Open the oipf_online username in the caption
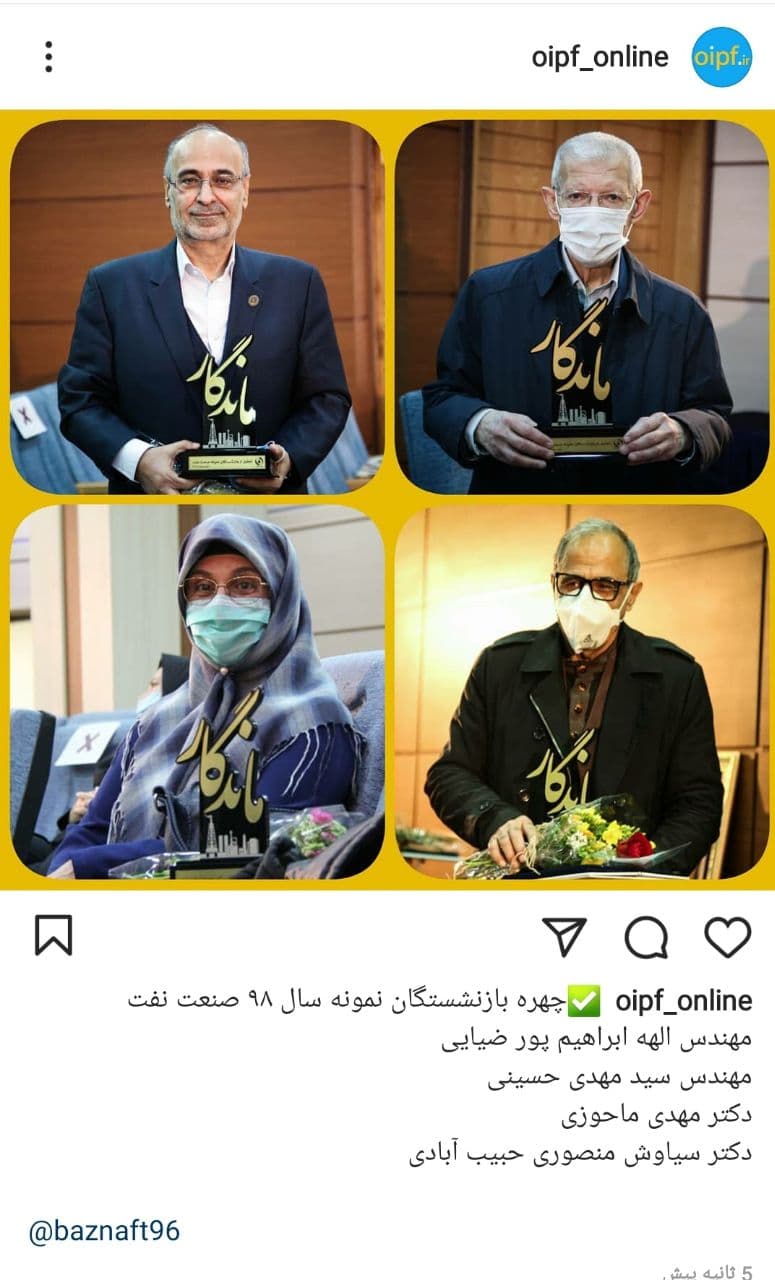Screen dimensions: 775x1280 (684, 1000)
